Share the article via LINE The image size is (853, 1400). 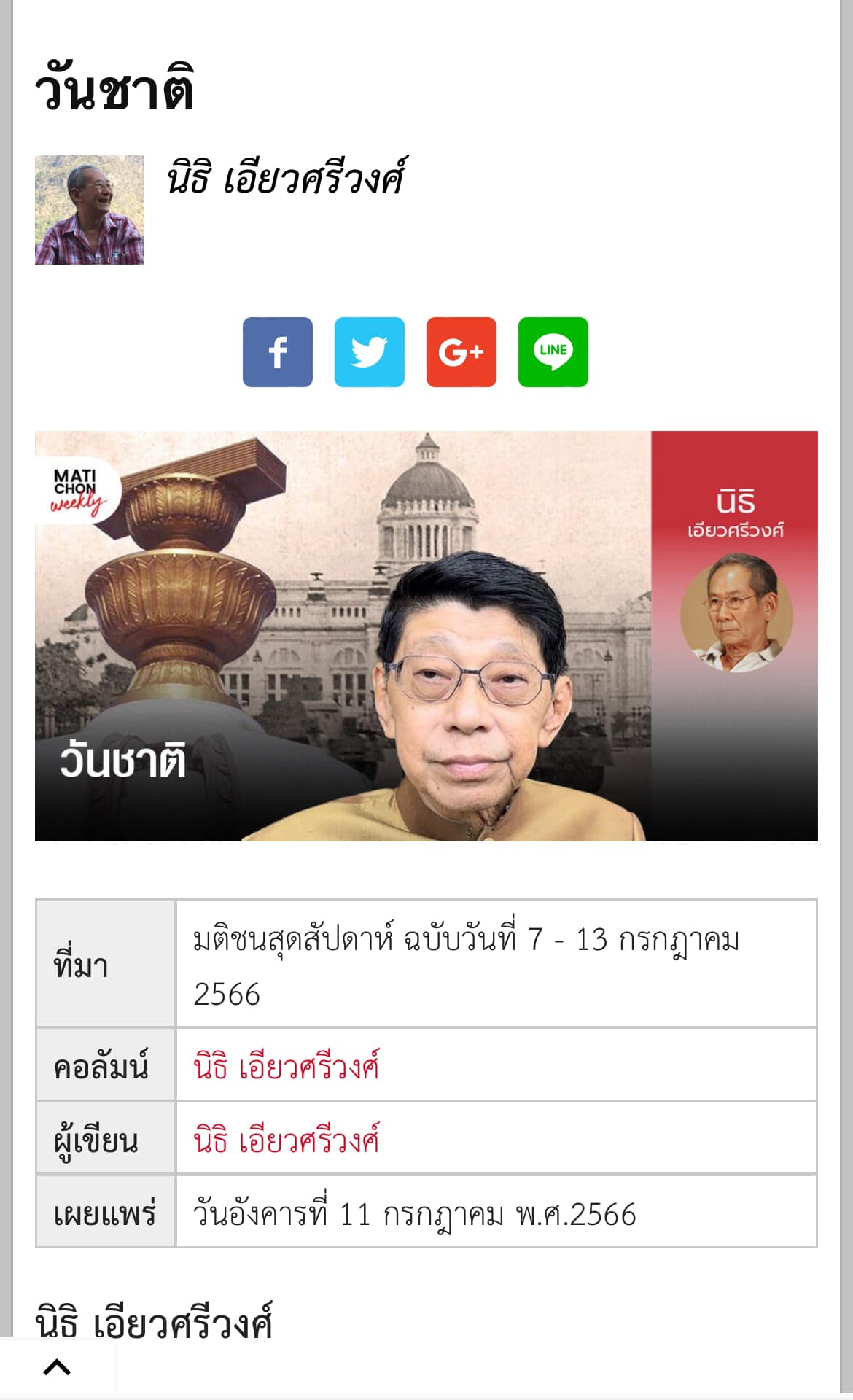pyautogui.click(x=553, y=352)
